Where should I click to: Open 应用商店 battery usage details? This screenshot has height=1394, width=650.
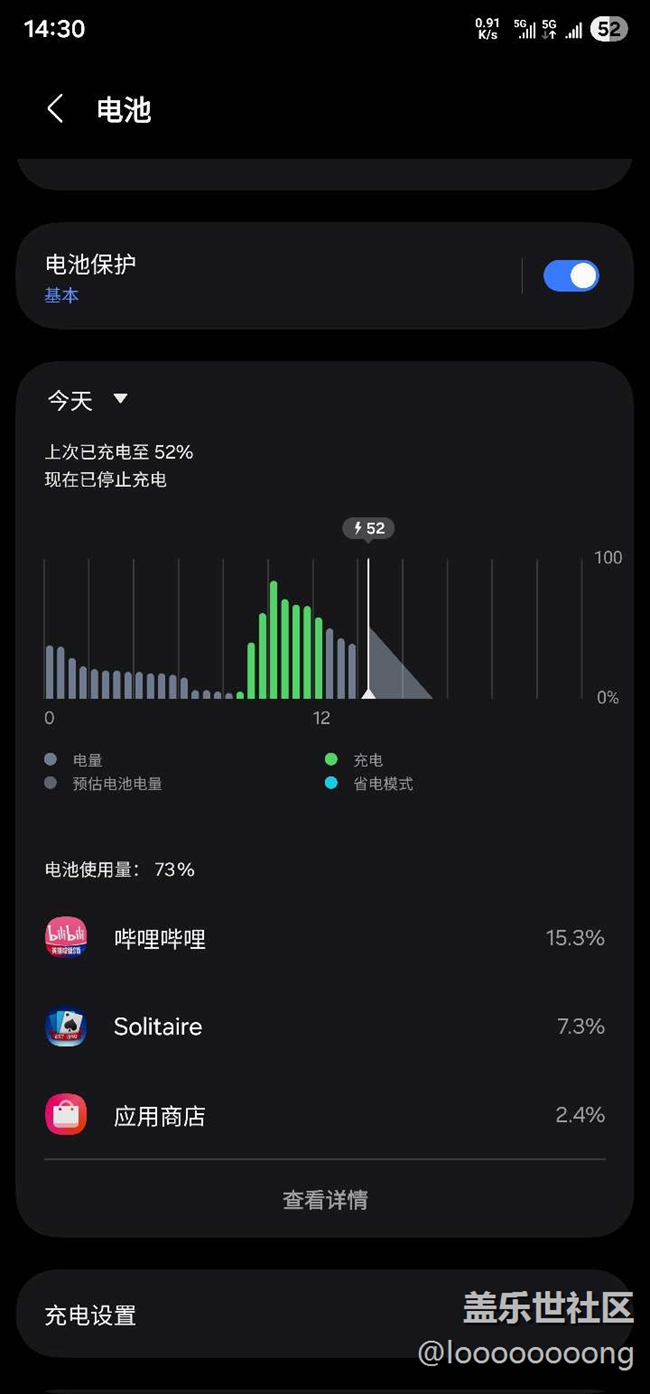324,1115
